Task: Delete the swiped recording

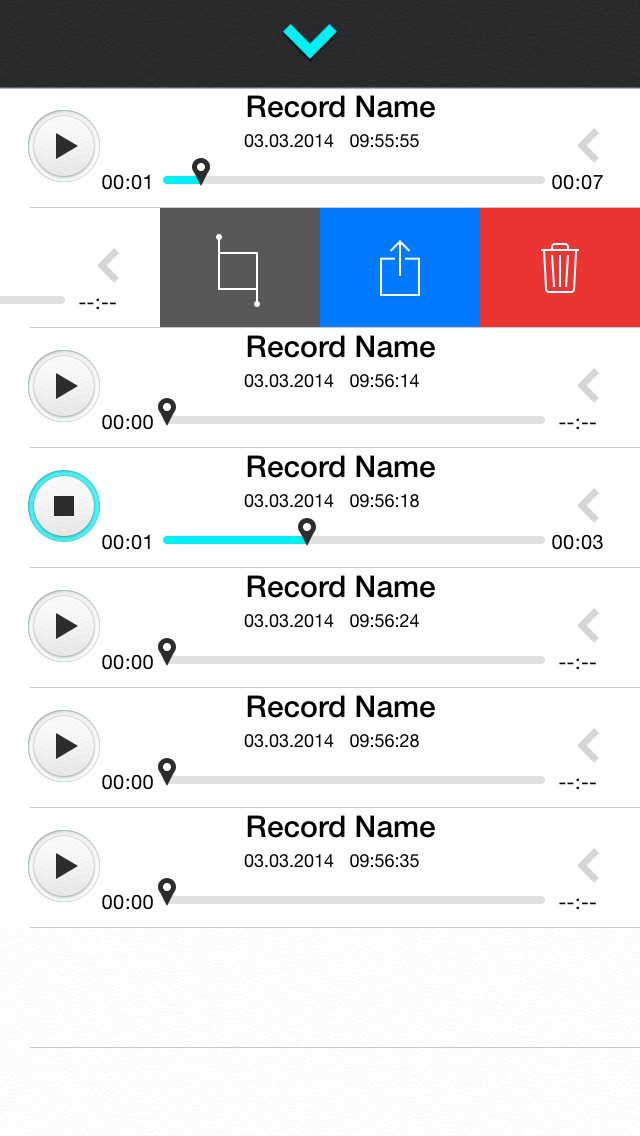Action: click(560, 267)
